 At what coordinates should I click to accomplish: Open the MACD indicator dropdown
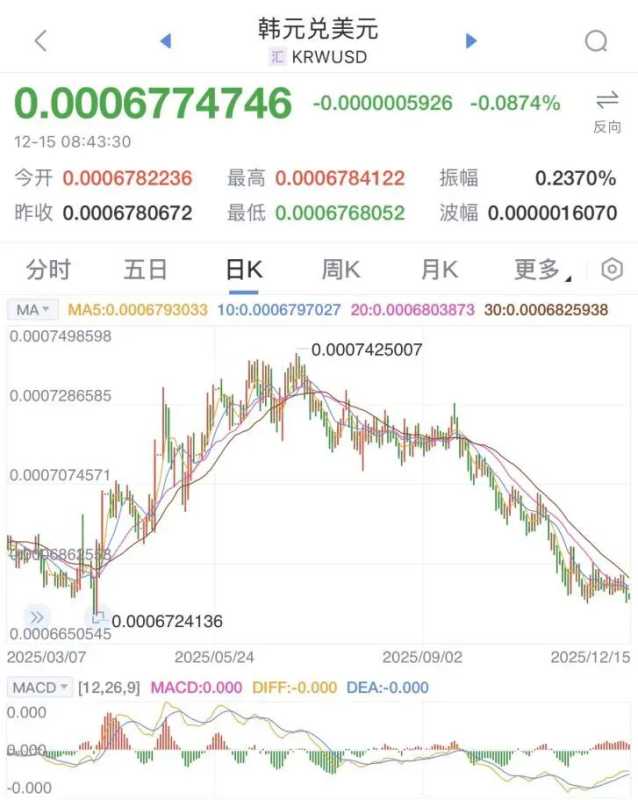[x=41, y=688]
